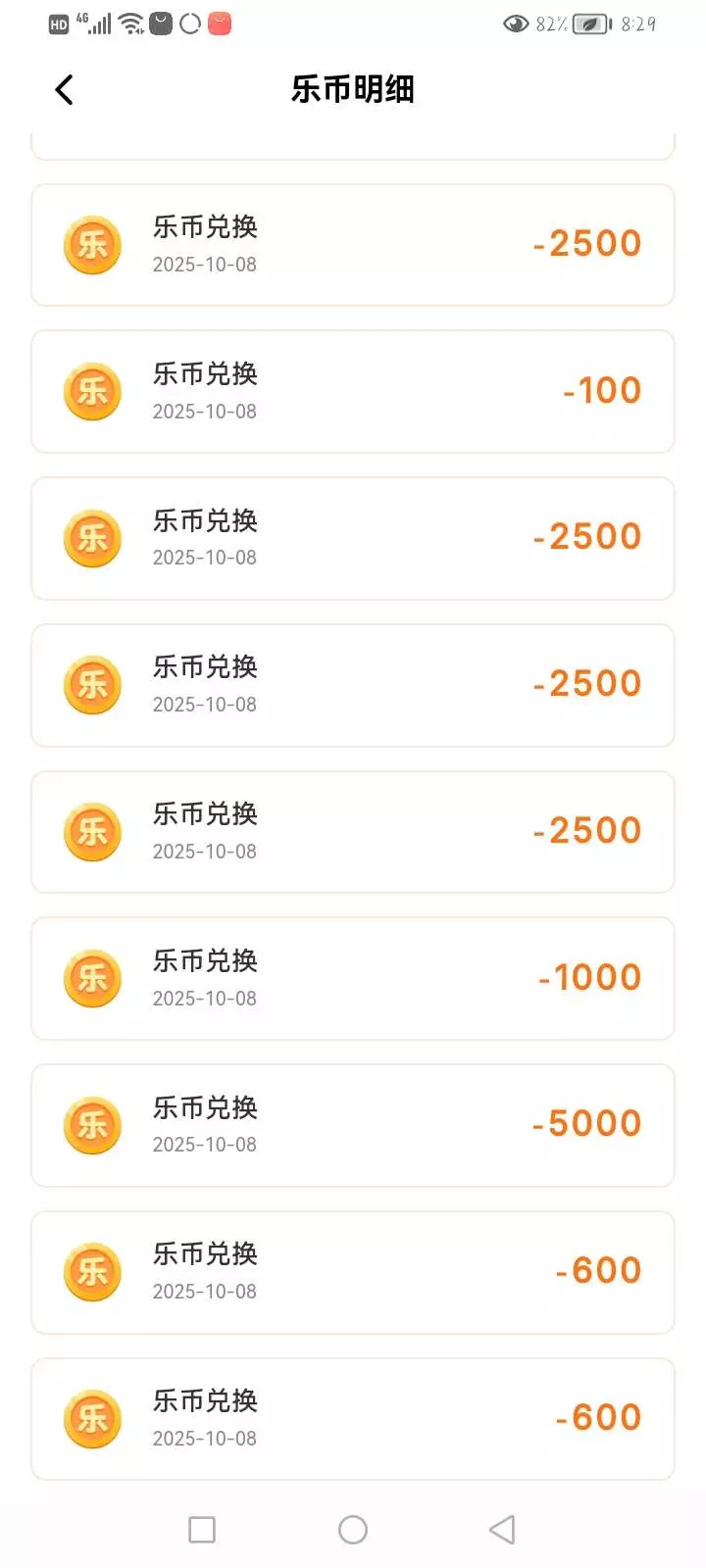Tap the system home button
706x1568 pixels.
353,1530
